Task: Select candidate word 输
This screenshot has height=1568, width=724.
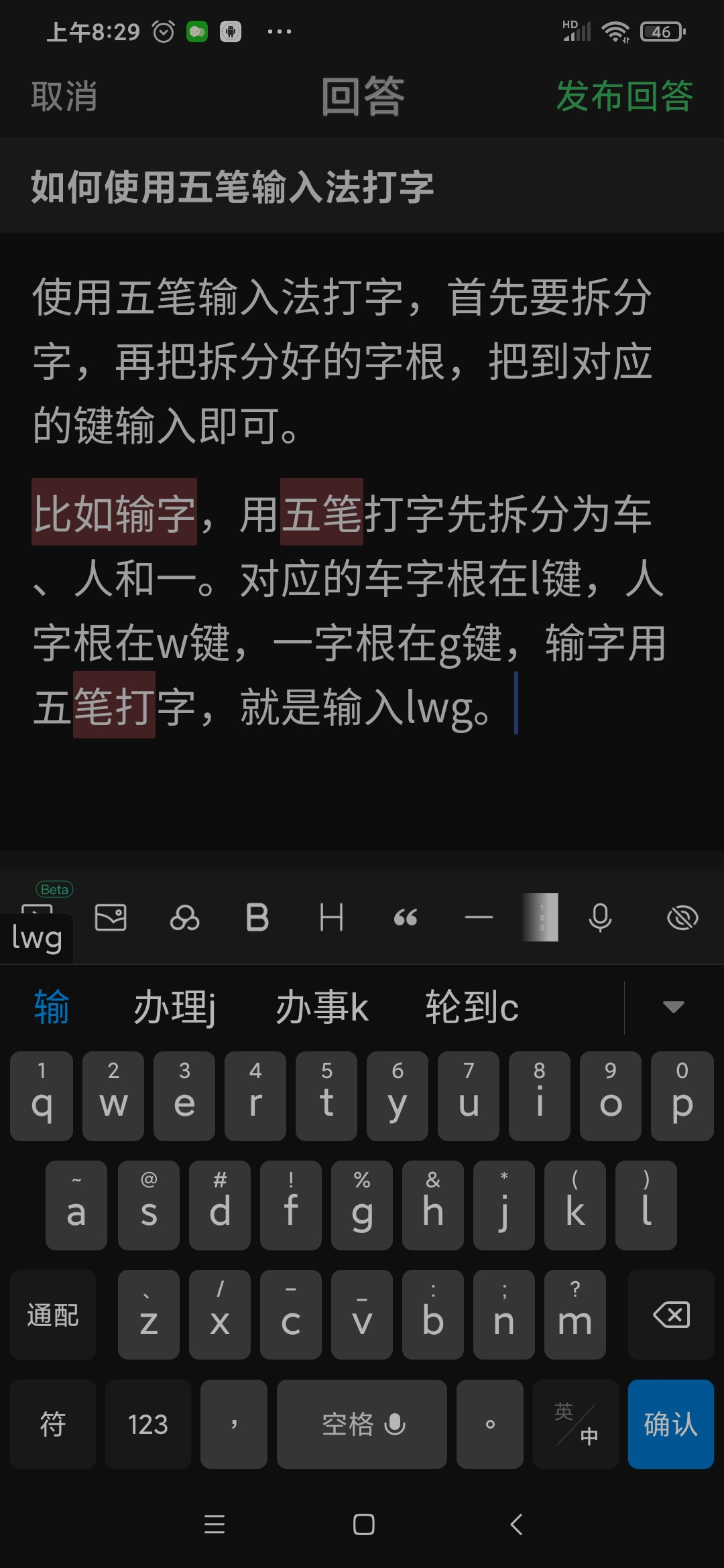Action: click(52, 1007)
